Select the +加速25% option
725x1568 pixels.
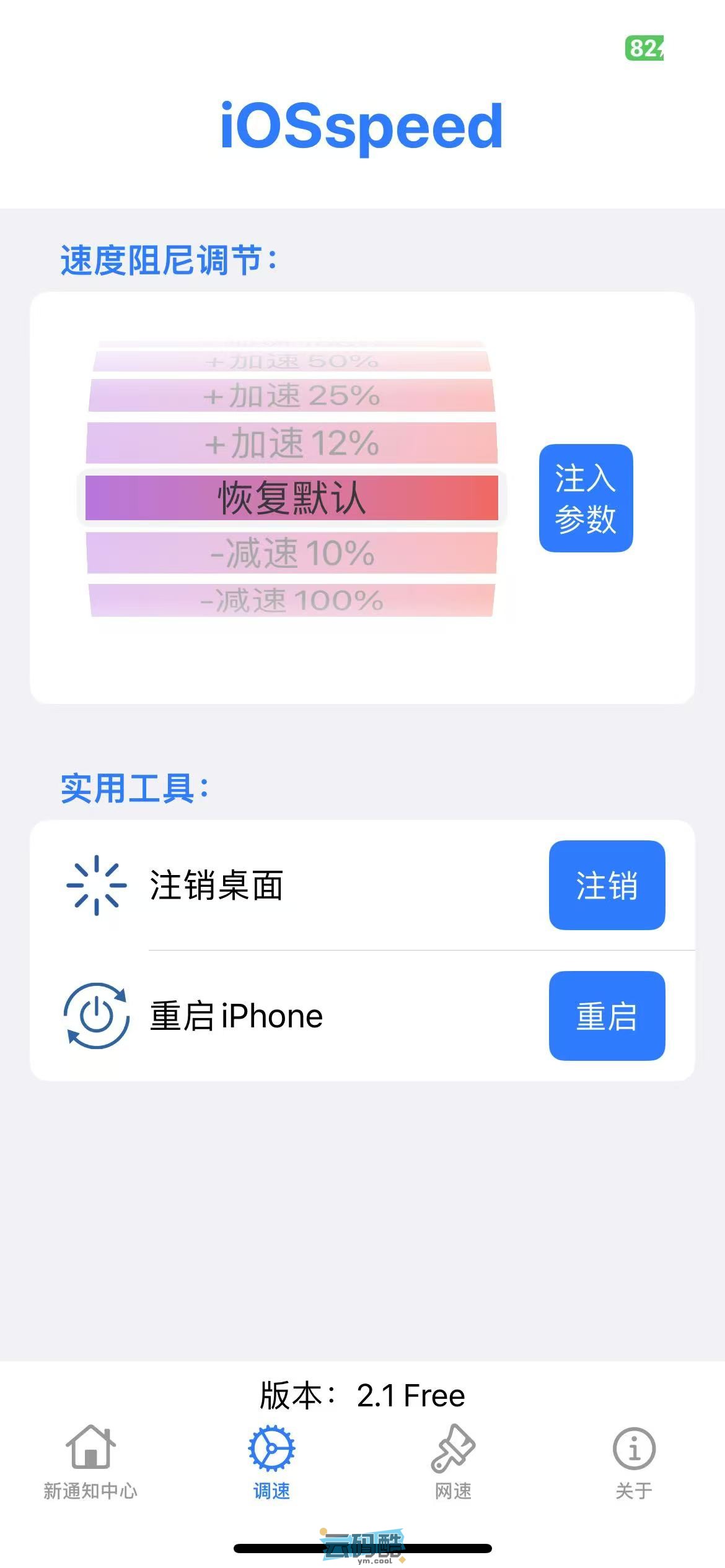[291, 395]
